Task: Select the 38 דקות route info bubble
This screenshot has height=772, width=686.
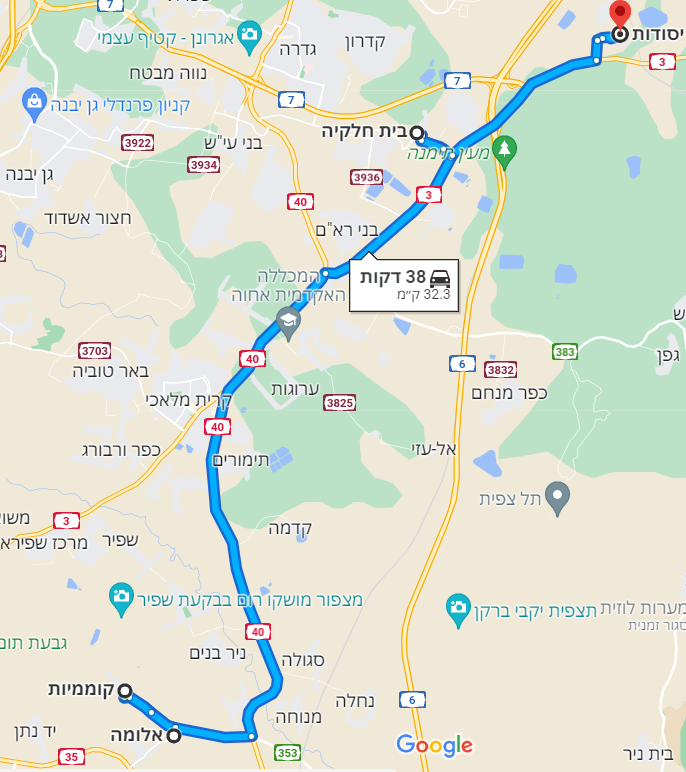Action: coord(403,284)
